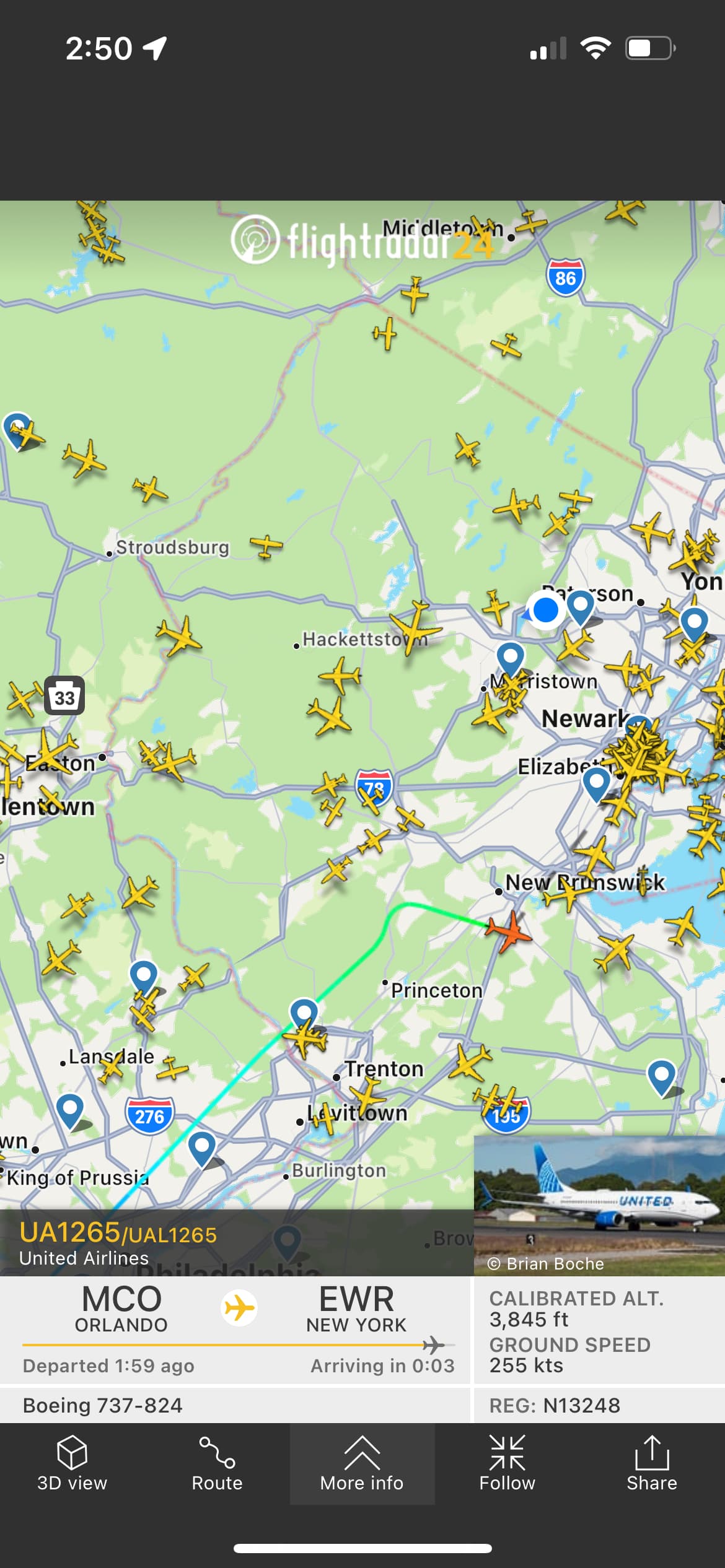Open the United aircraft photo
This screenshot has height=1568, width=725.
click(x=599, y=1205)
